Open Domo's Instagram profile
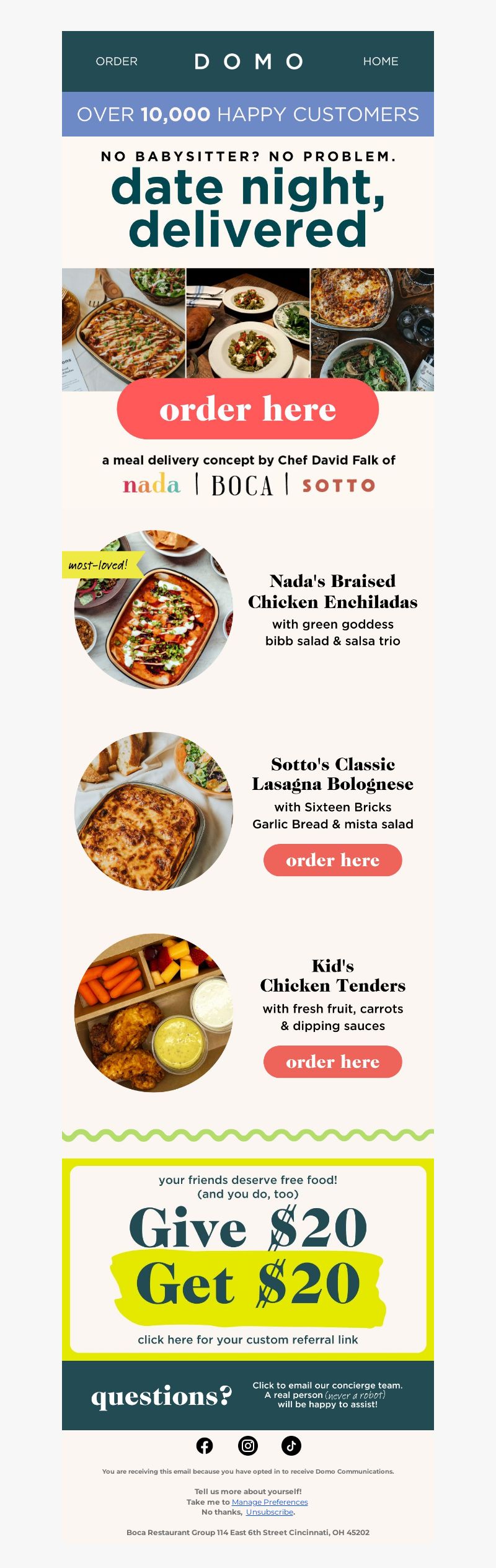496x1568 pixels. pyautogui.click(x=248, y=1446)
